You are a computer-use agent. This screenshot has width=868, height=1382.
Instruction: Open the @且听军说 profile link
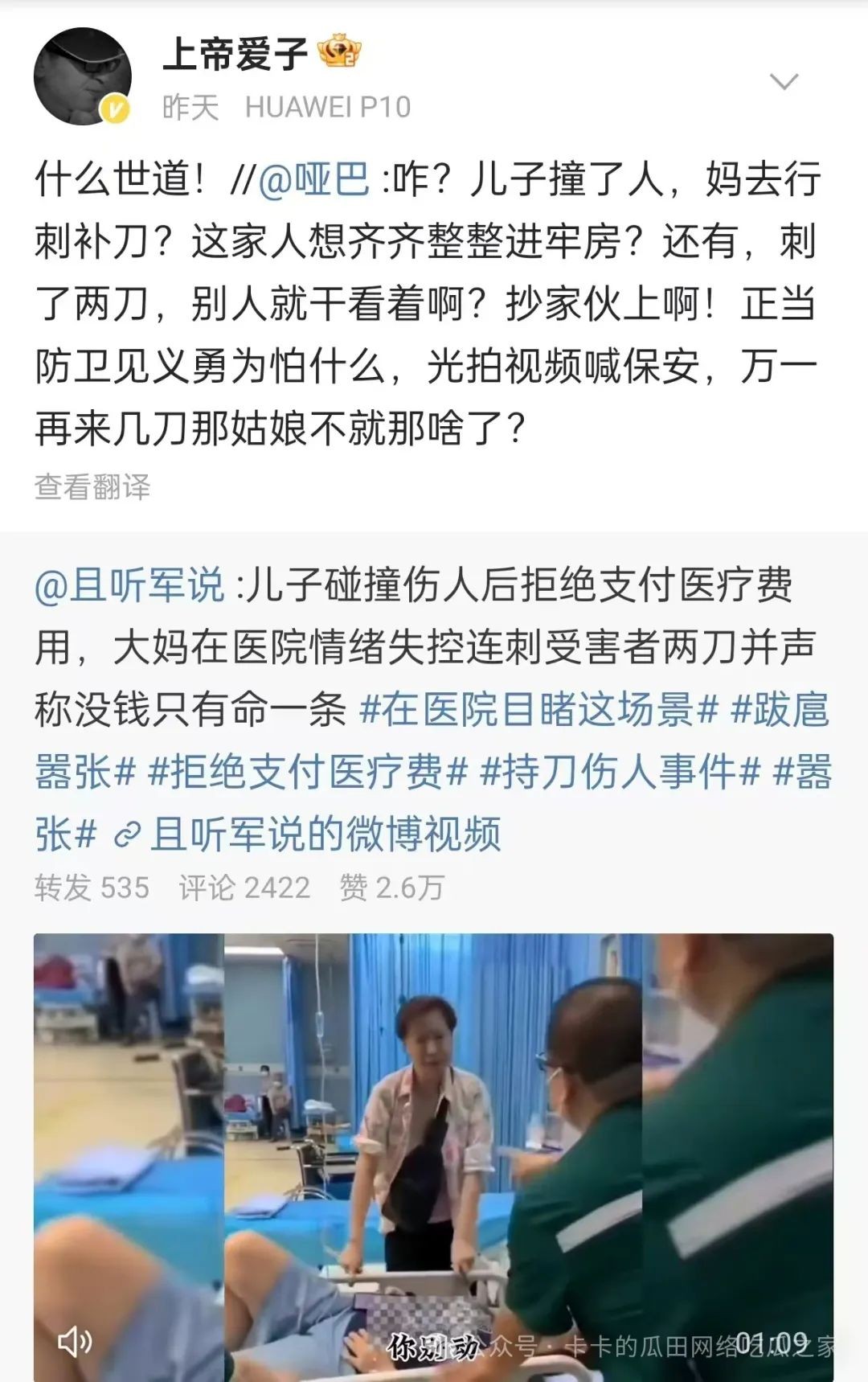tap(130, 584)
